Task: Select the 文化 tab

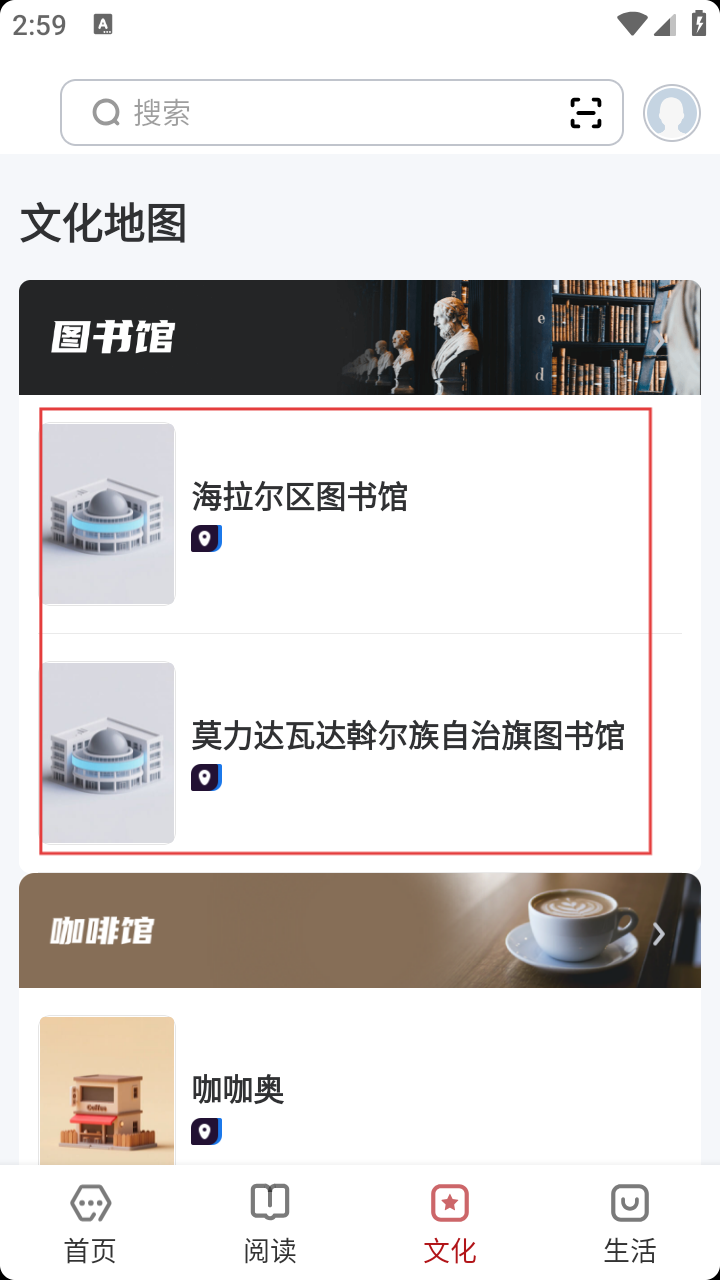Action: coord(450,1222)
